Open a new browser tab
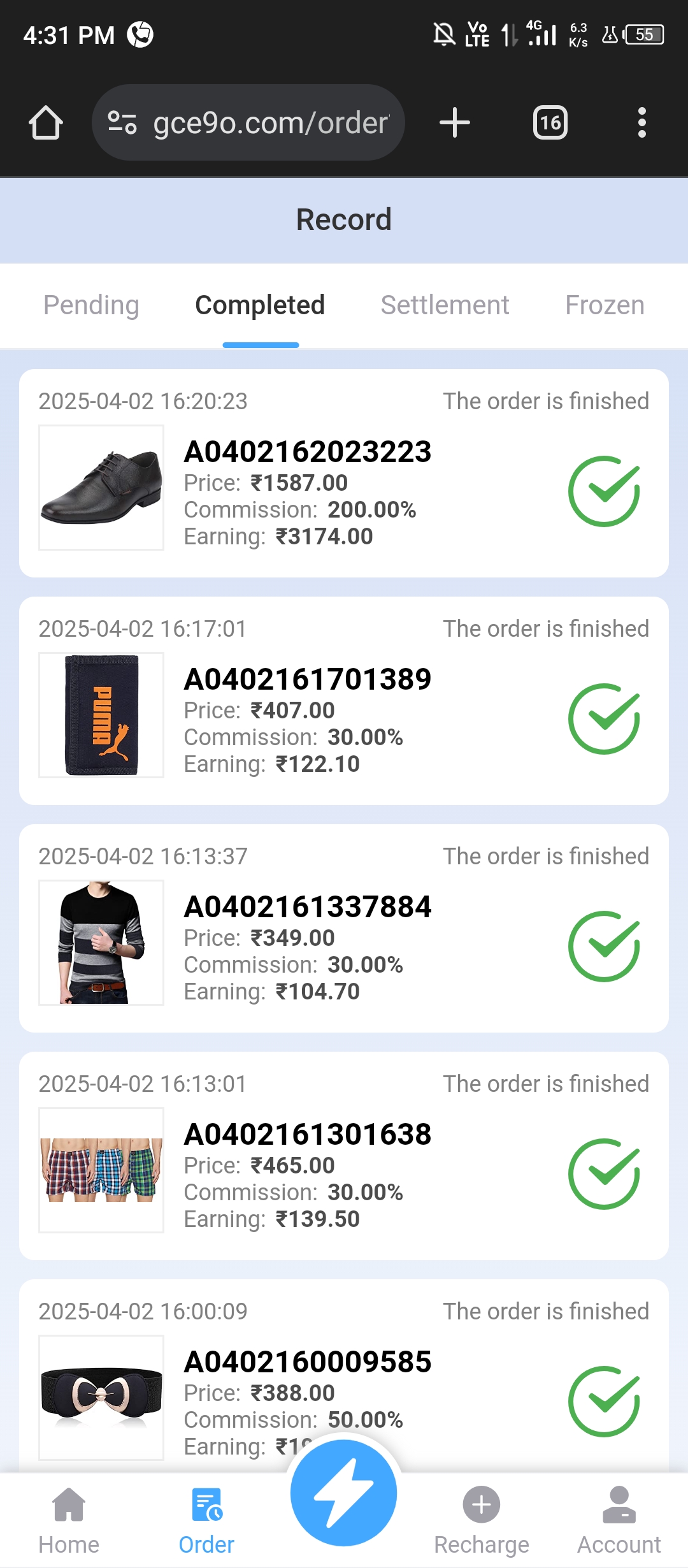The width and height of the screenshot is (688, 1568). pyautogui.click(x=455, y=122)
